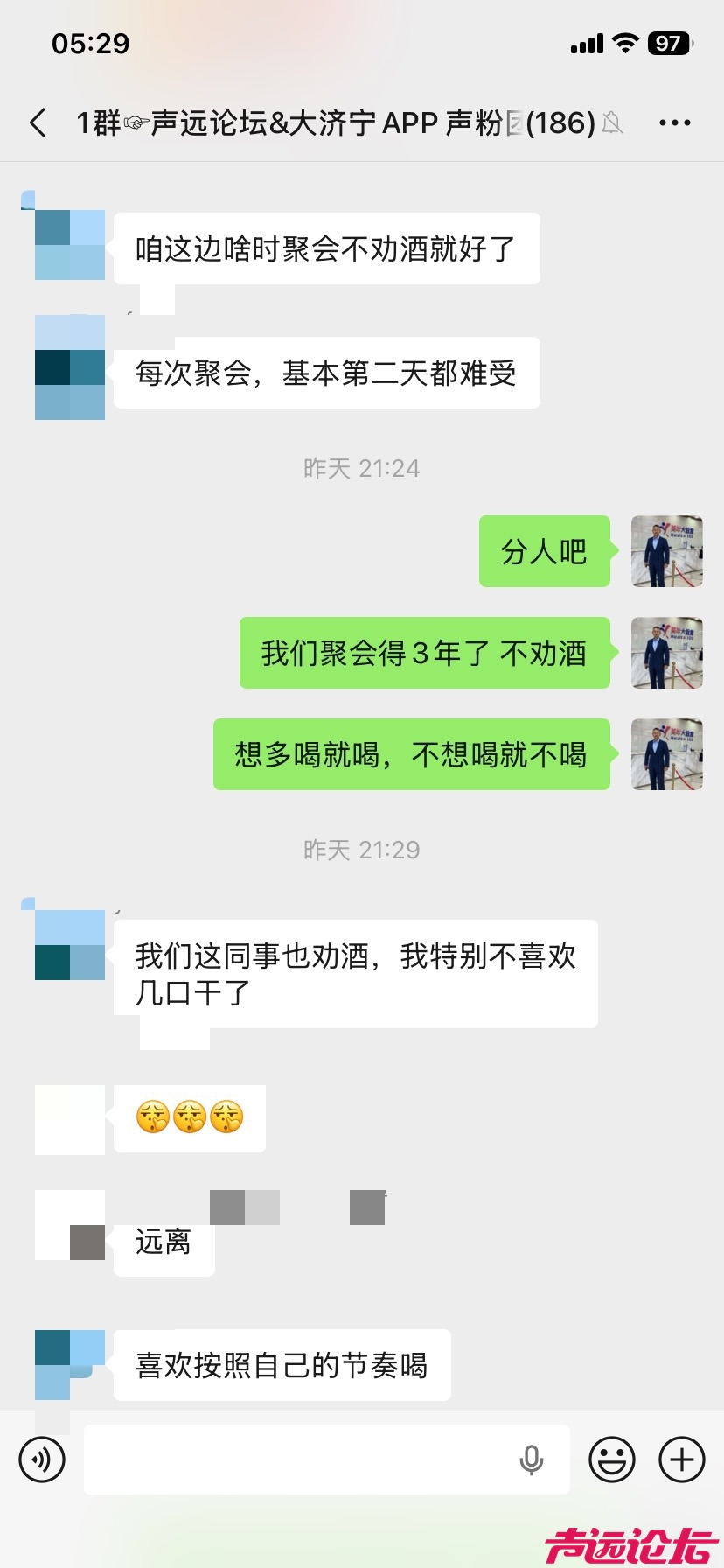Open the sender avatar beside 分人吧
This screenshot has width=724, height=1568.
(x=666, y=551)
